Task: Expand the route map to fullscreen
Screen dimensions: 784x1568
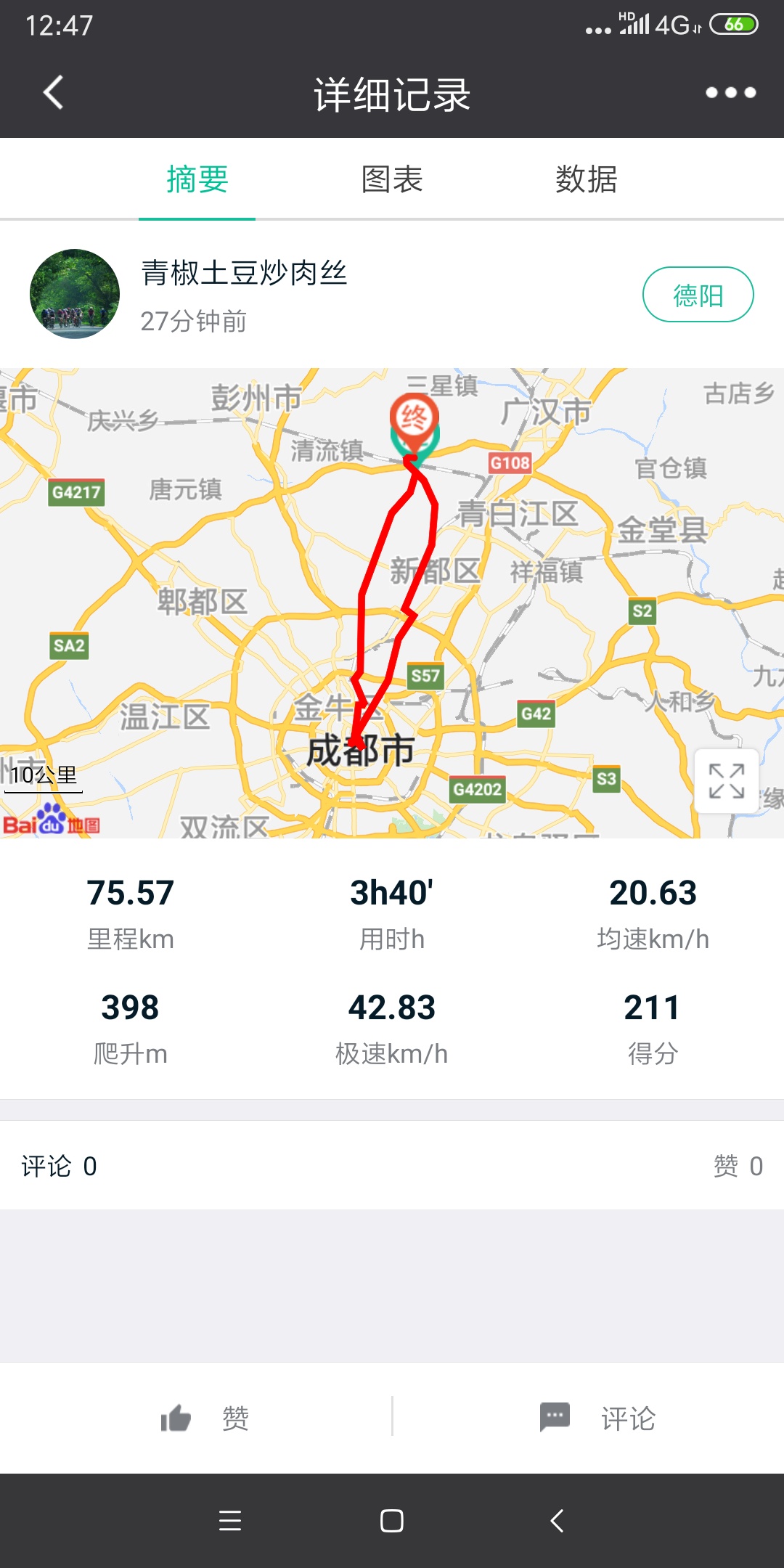Action: pos(727,781)
